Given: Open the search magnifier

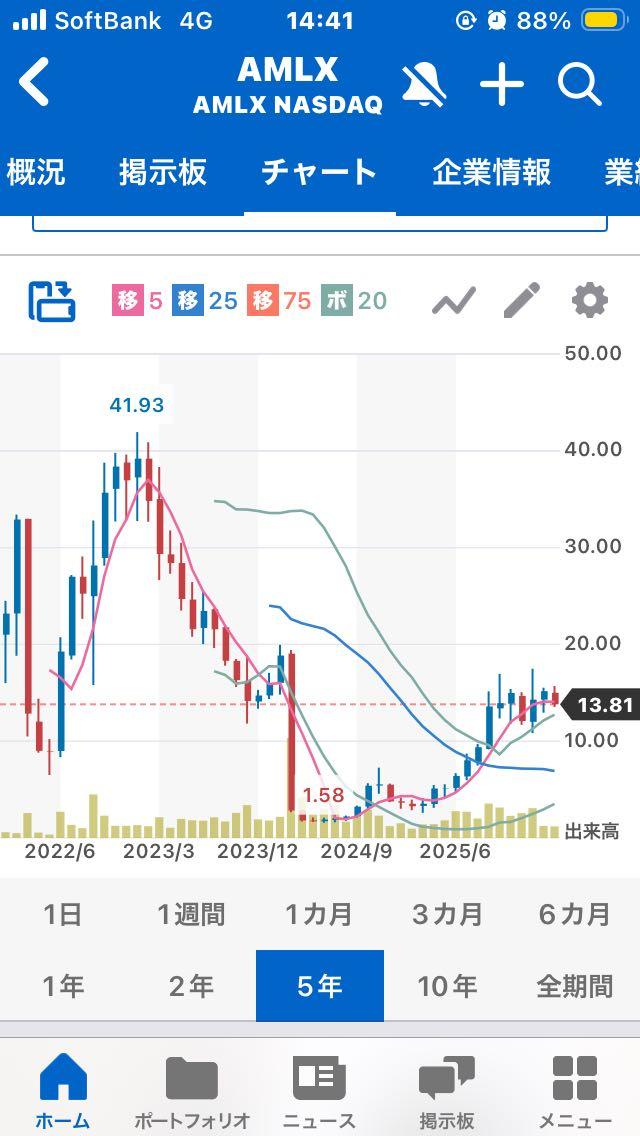Looking at the screenshot, I should 580,85.
